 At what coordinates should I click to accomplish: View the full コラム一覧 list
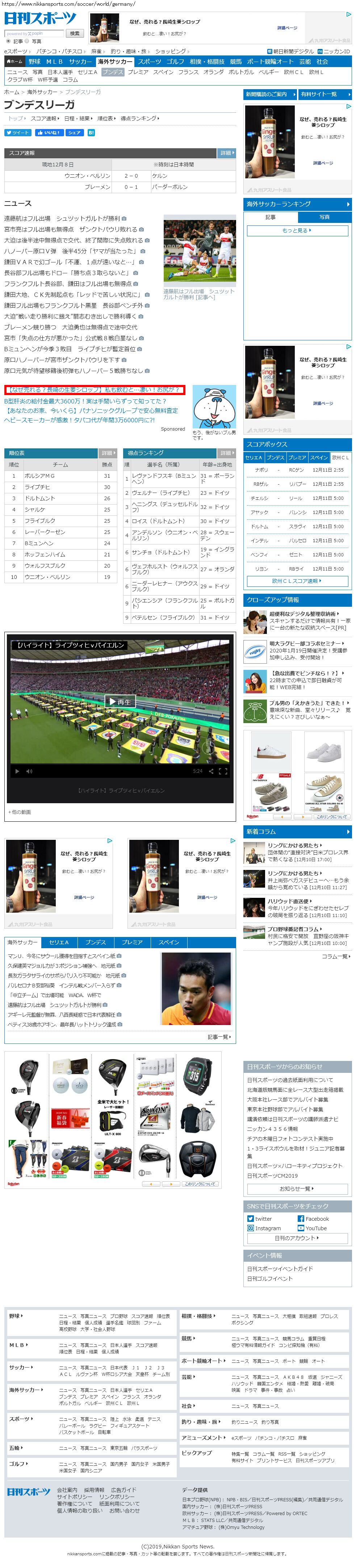[x=335, y=956]
